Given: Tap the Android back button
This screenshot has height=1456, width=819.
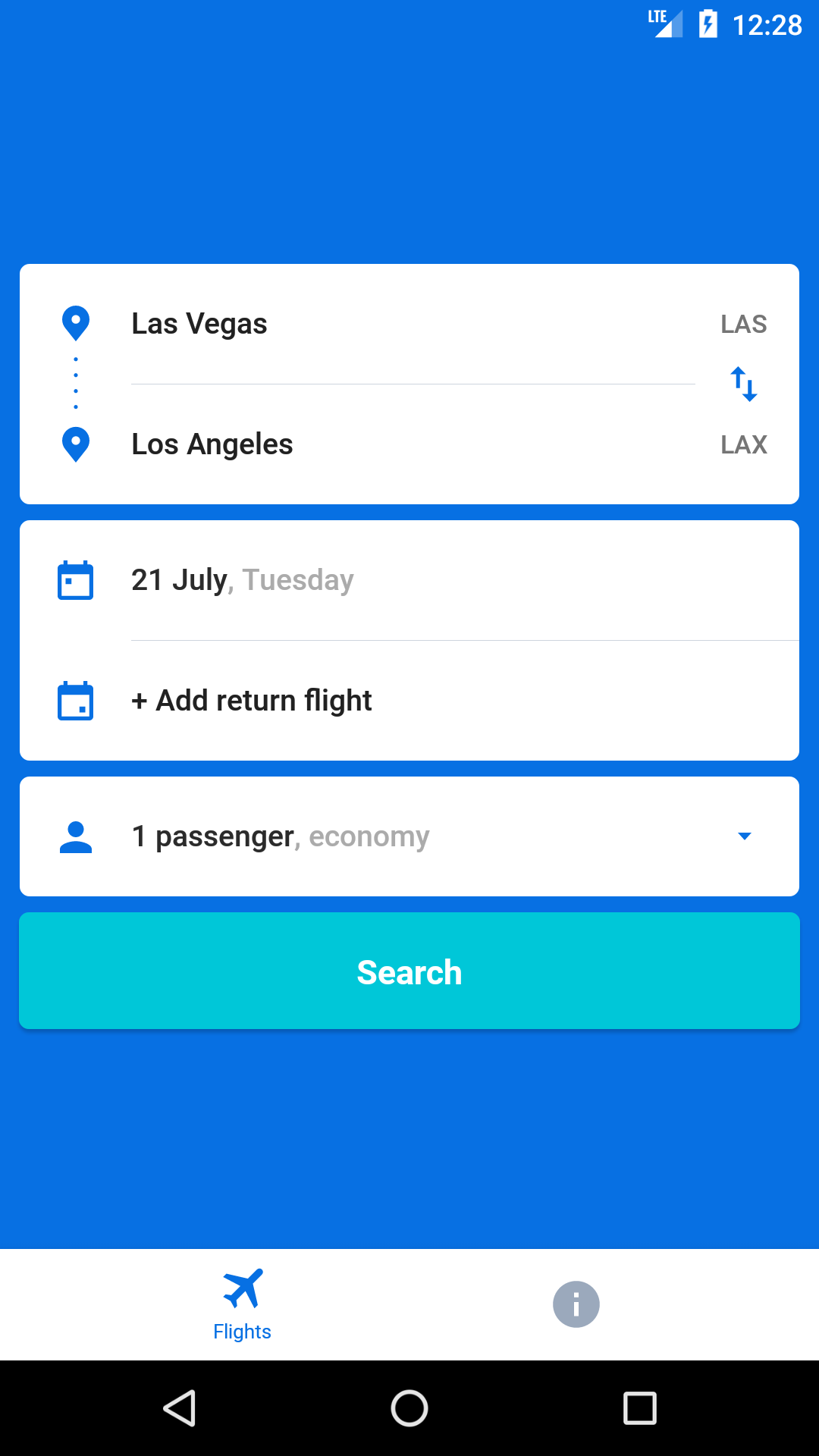Looking at the screenshot, I should pos(180,1409).
